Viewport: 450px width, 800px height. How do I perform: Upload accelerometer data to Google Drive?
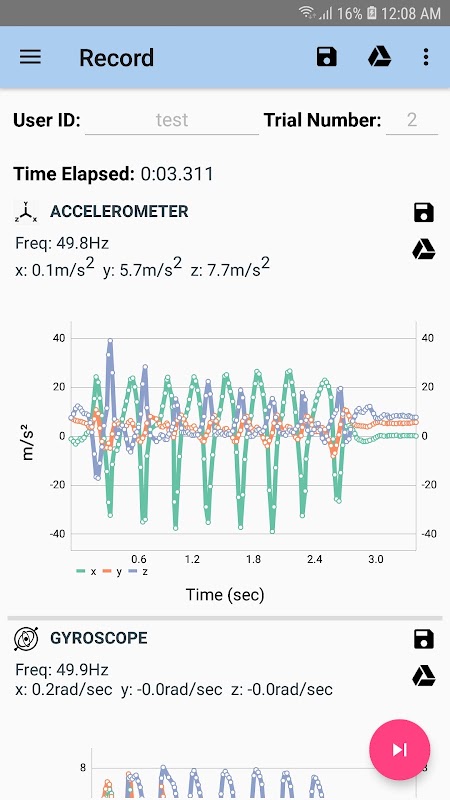pyautogui.click(x=423, y=249)
